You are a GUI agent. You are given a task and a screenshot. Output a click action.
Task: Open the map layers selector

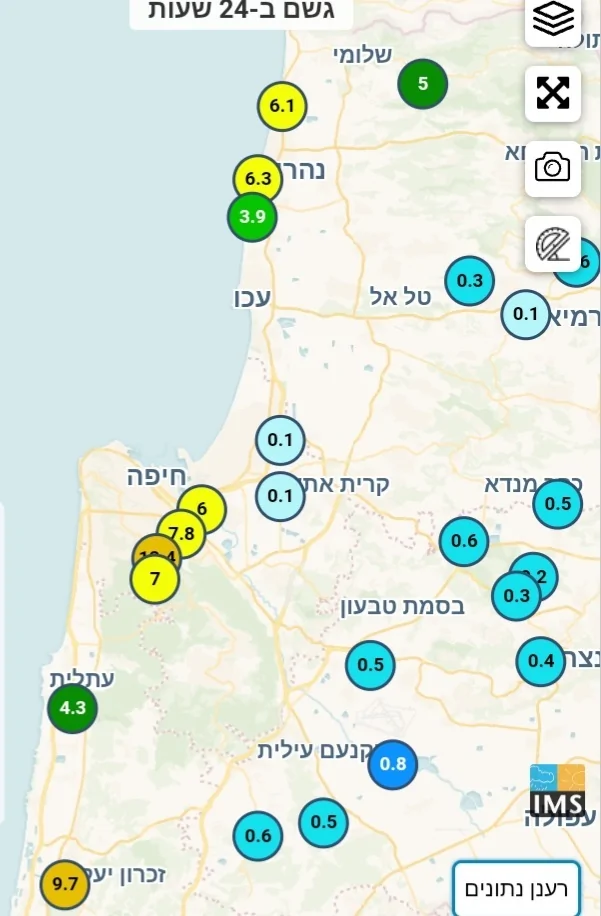[x=553, y=19]
